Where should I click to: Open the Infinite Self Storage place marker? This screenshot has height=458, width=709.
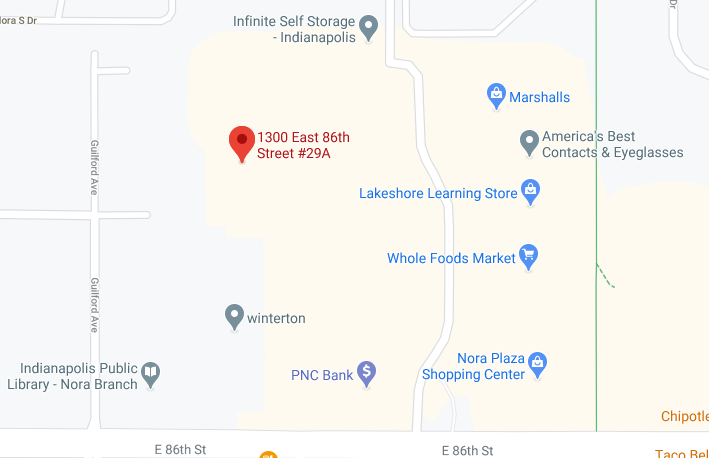click(368, 27)
